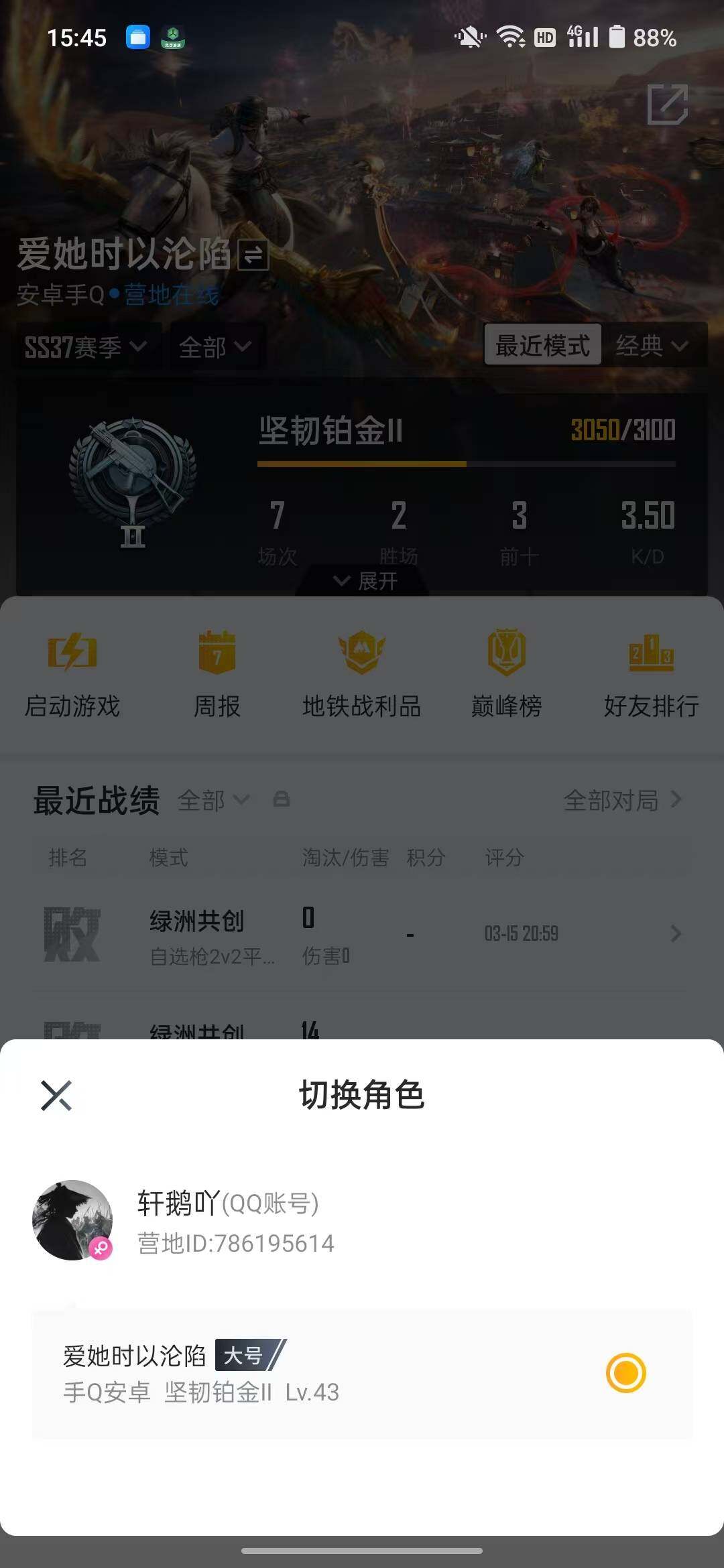Open the 绿洲共创 match detail row
Image resolution: width=724 pixels, height=1568 pixels.
(x=362, y=934)
